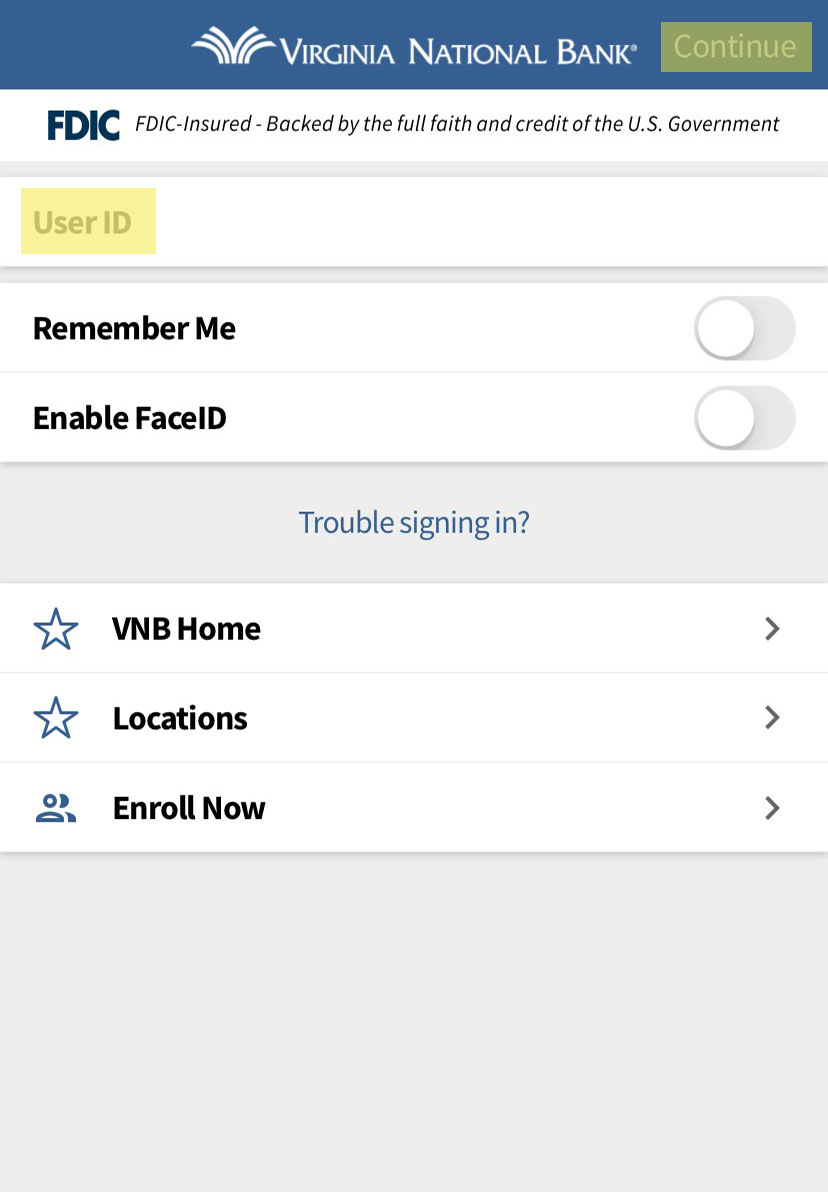Screen dimensions: 828x1192
Task: Open Locations using its chevron arrow
Action: click(x=771, y=717)
